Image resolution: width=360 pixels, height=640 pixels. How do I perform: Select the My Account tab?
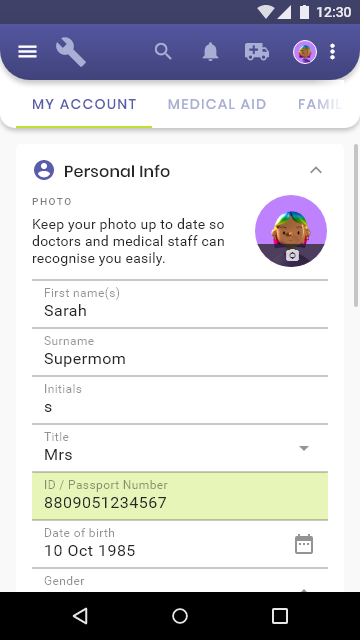tap(84, 104)
